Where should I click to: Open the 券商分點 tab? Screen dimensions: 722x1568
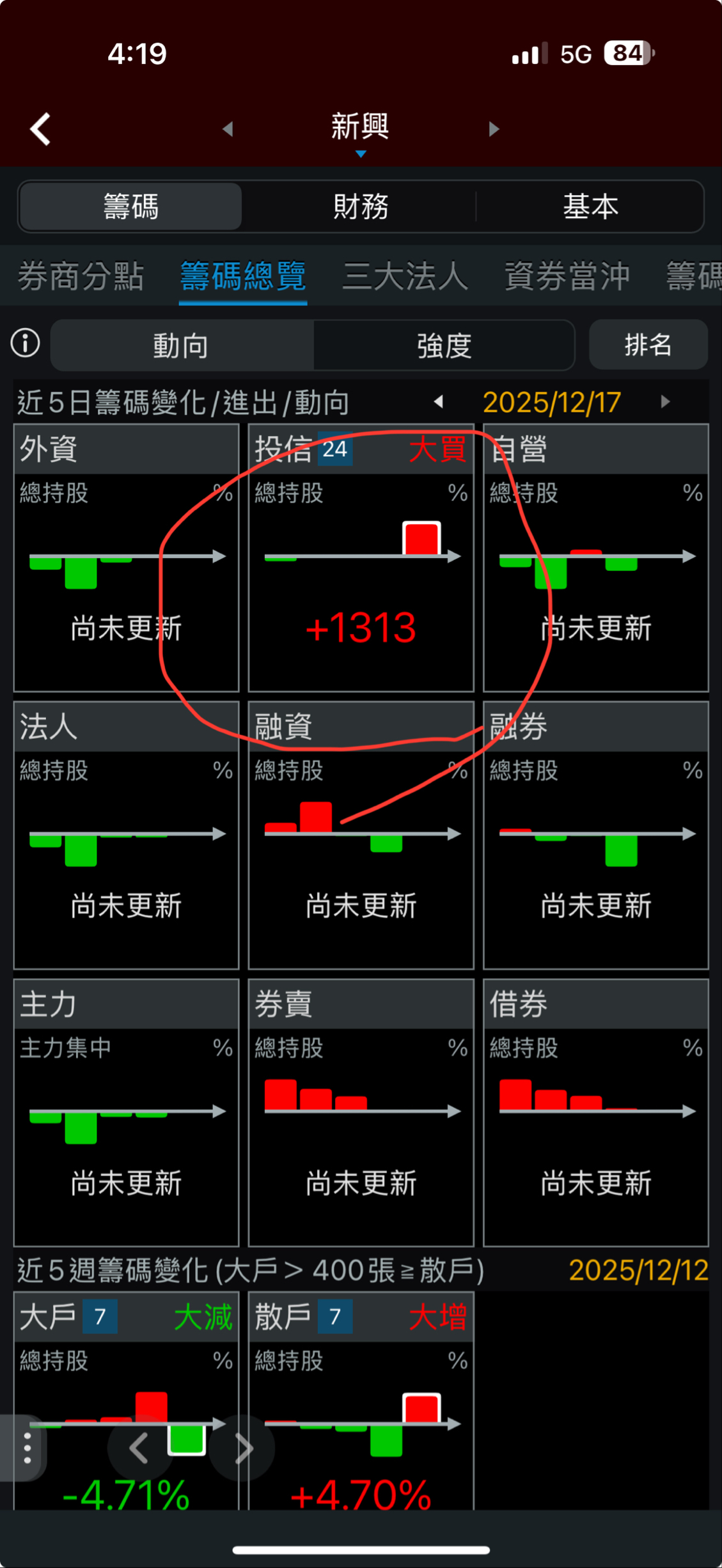[x=81, y=276]
